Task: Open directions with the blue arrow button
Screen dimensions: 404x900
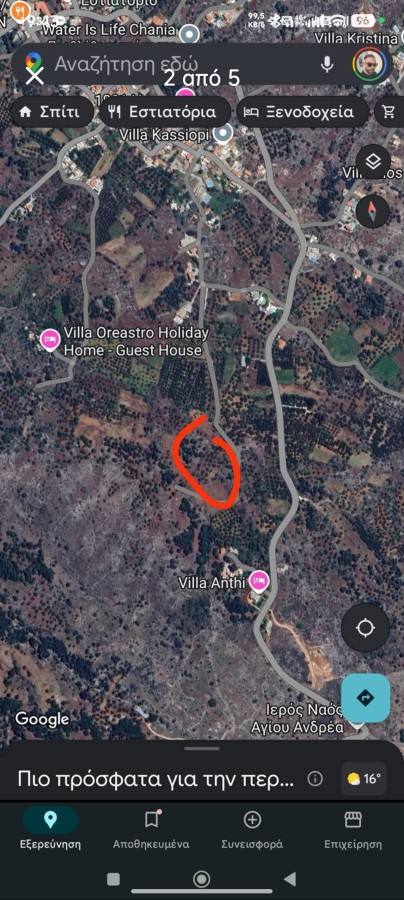Action: point(365,698)
